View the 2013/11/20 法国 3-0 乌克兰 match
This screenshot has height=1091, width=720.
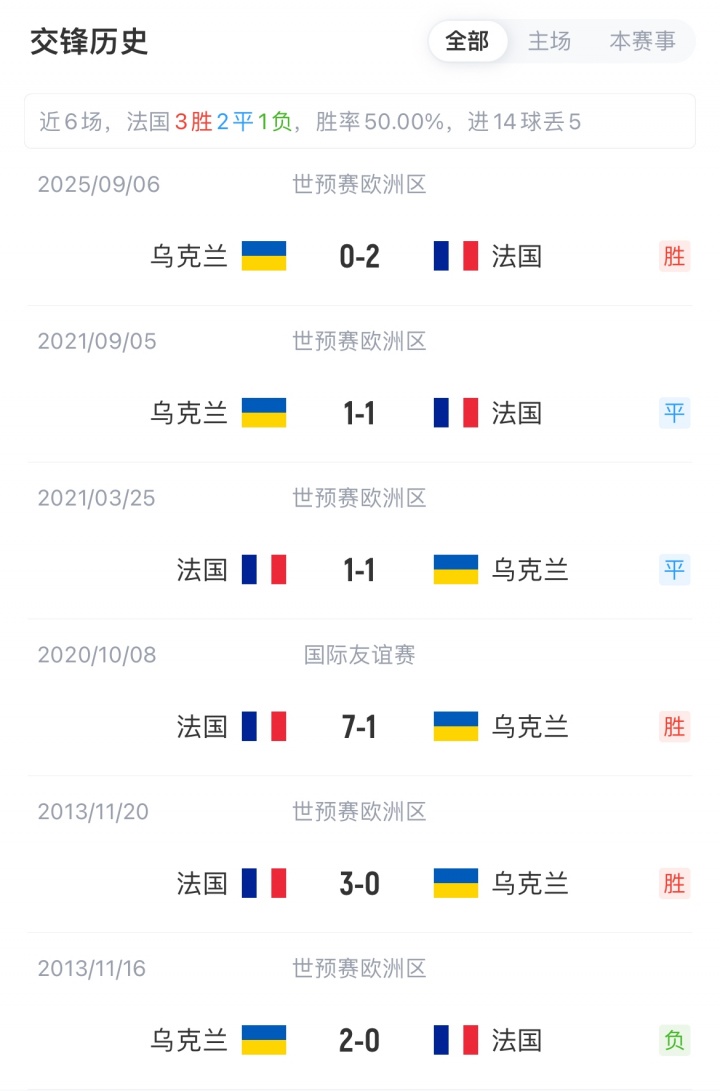point(360,884)
